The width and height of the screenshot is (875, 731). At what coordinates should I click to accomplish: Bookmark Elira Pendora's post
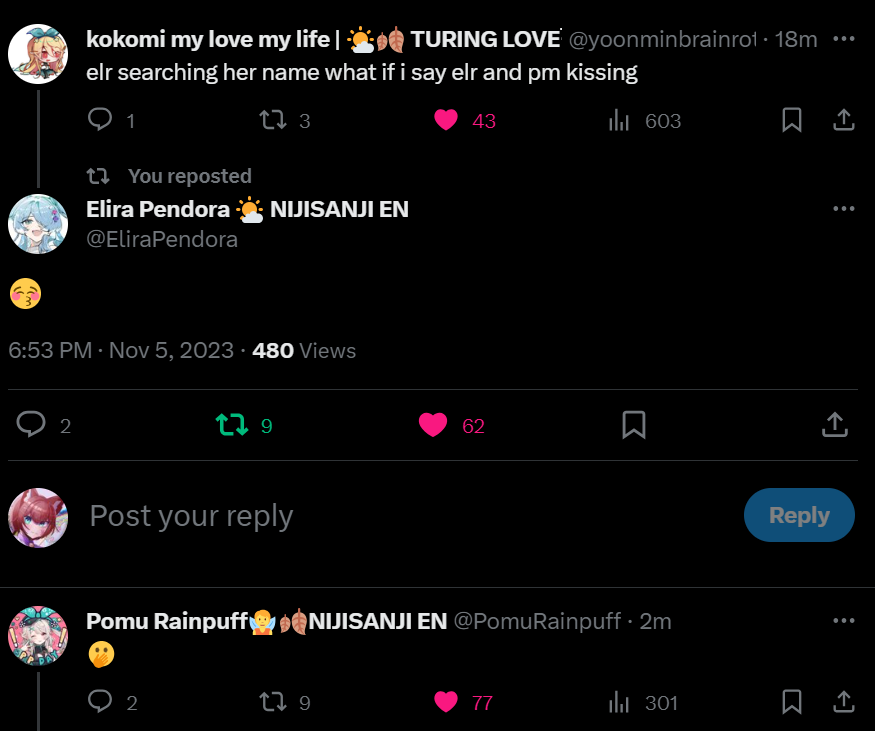[x=633, y=425]
